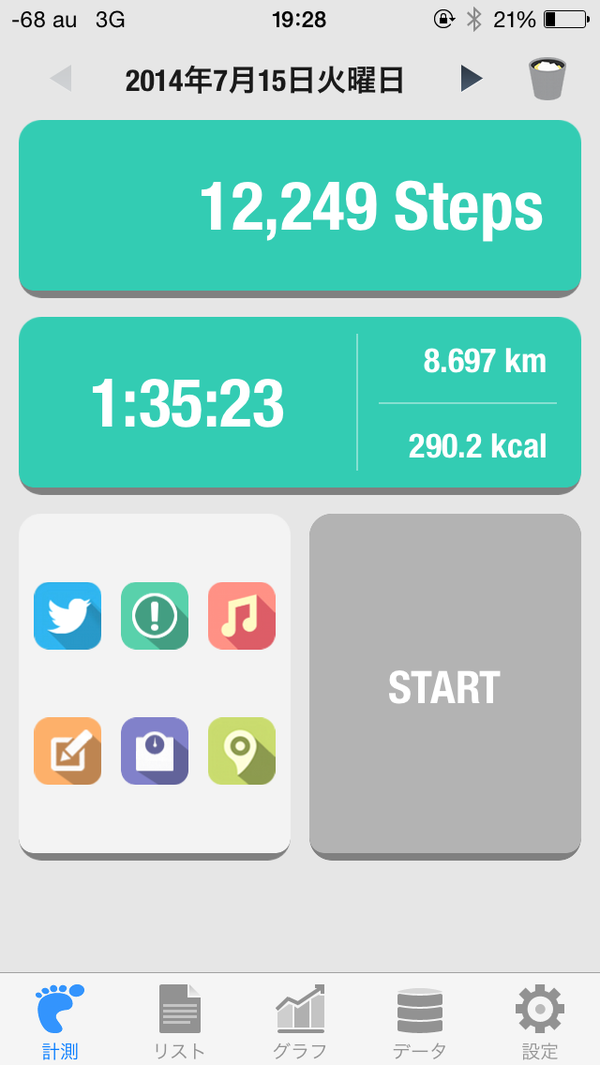Open the weight scale icon
This screenshot has width=600, height=1065.
point(154,751)
